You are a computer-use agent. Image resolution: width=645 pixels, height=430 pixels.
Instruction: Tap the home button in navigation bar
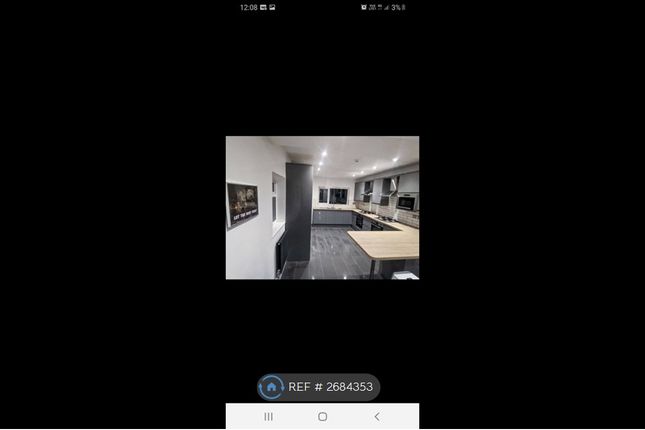[x=322, y=416]
